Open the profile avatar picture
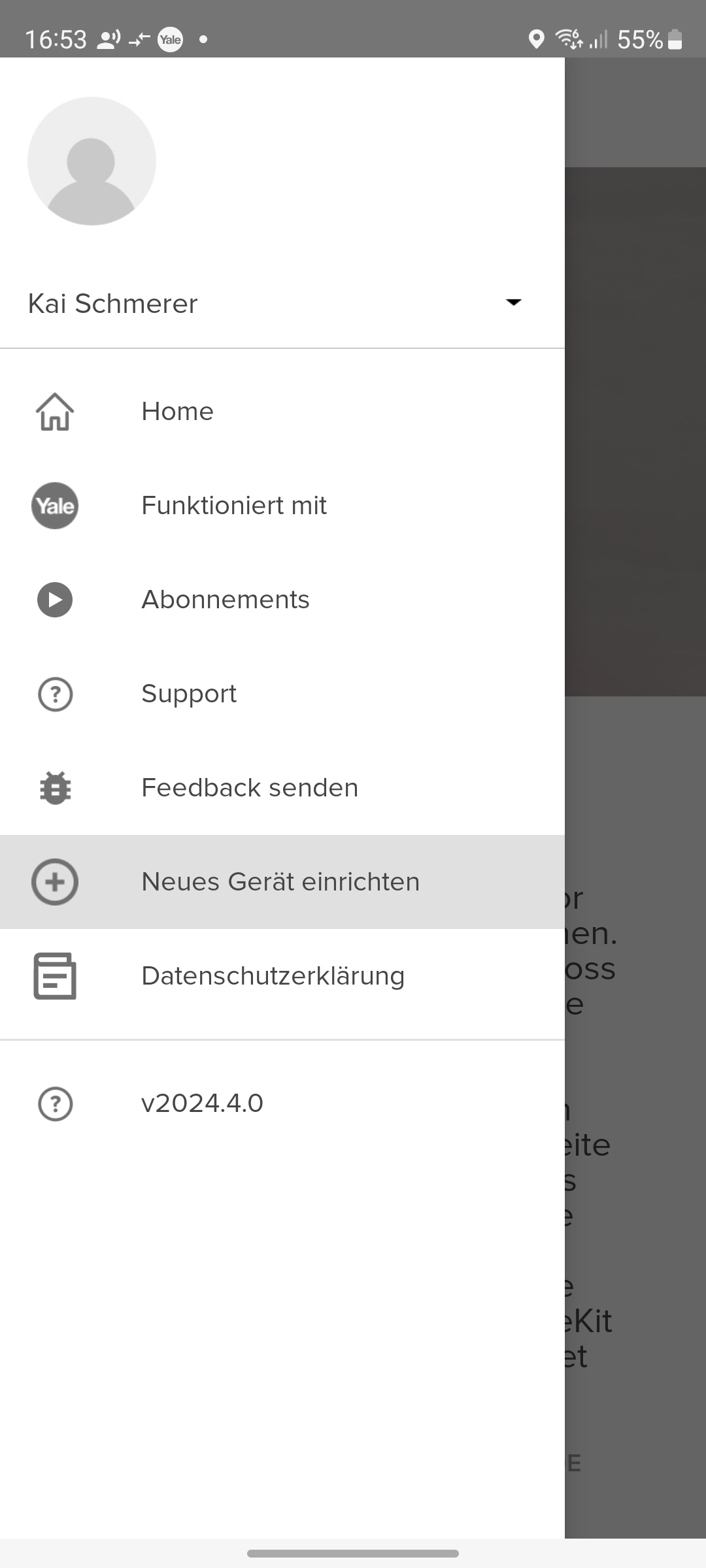This screenshot has width=706, height=1568. coord(92,161)
